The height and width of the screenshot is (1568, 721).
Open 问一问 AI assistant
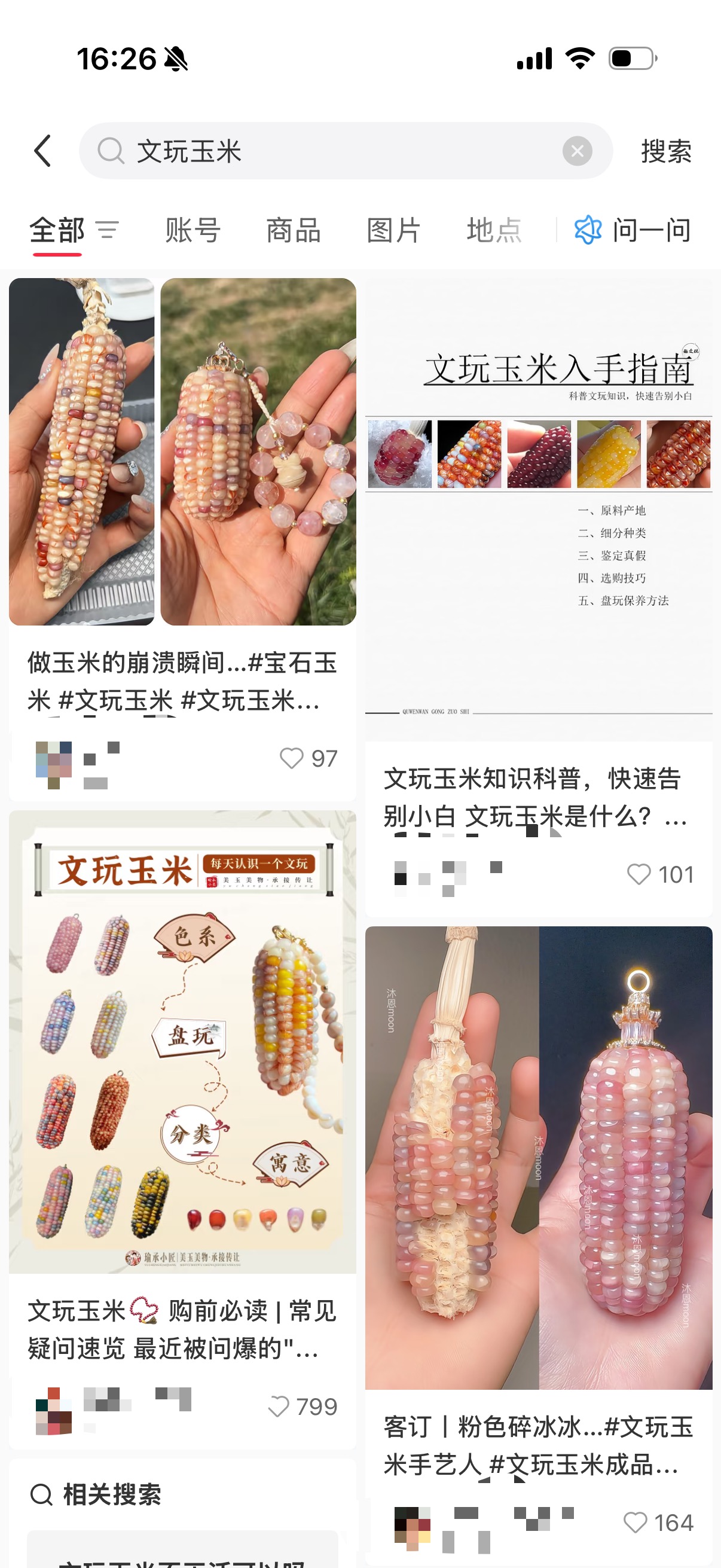point(633,230)
